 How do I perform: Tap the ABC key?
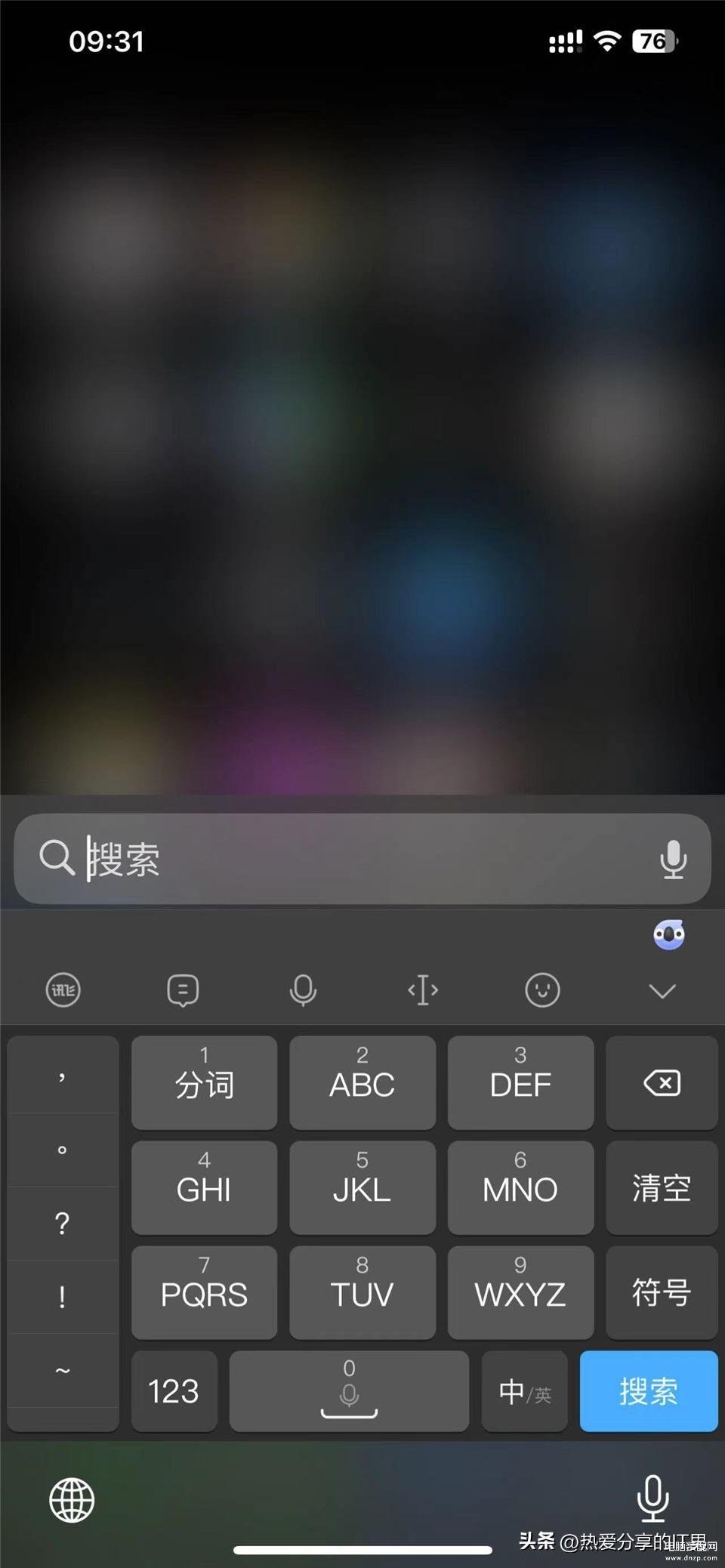coord(362,1082)
